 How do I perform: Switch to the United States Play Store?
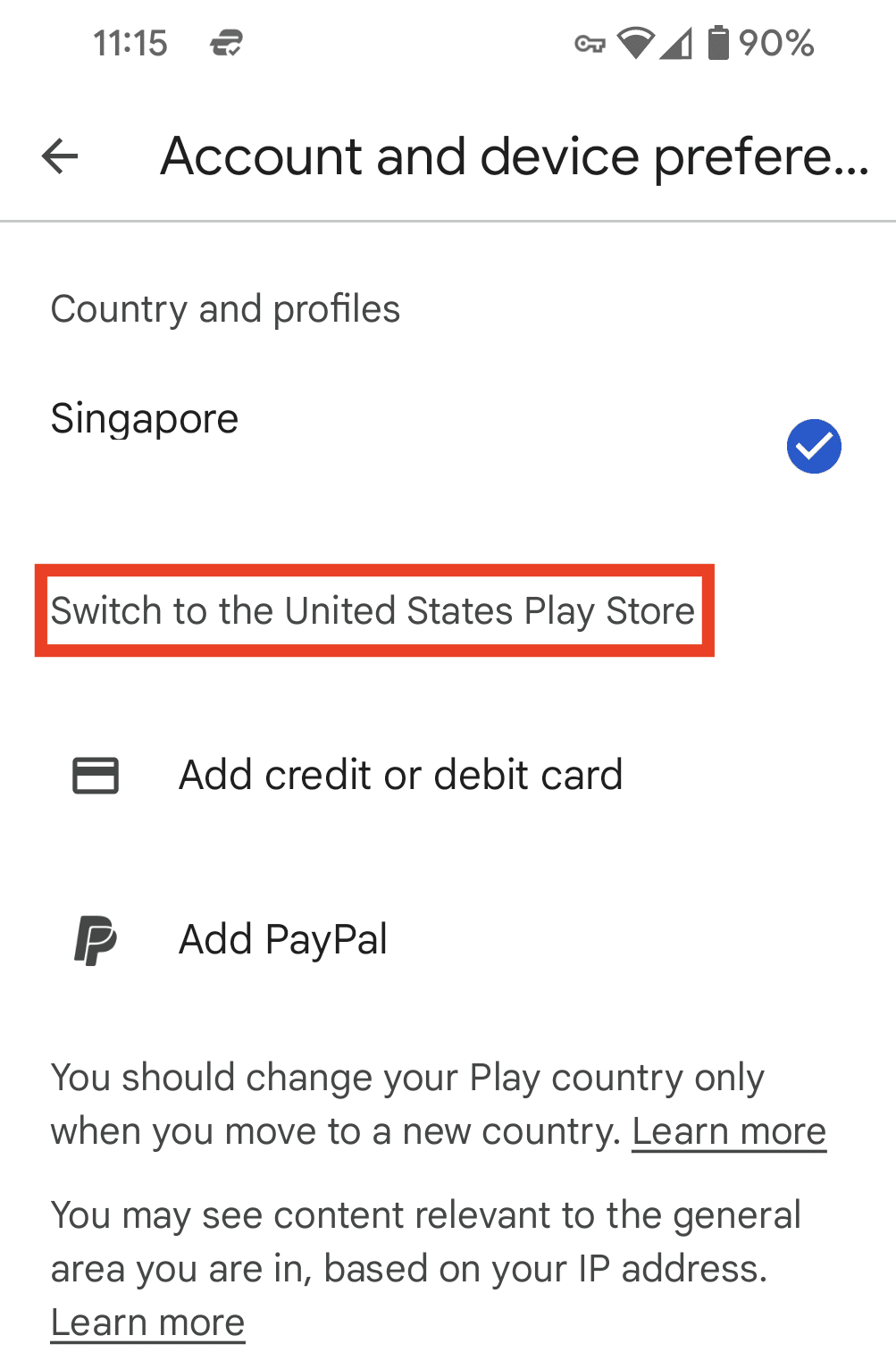tap(373, 611)
